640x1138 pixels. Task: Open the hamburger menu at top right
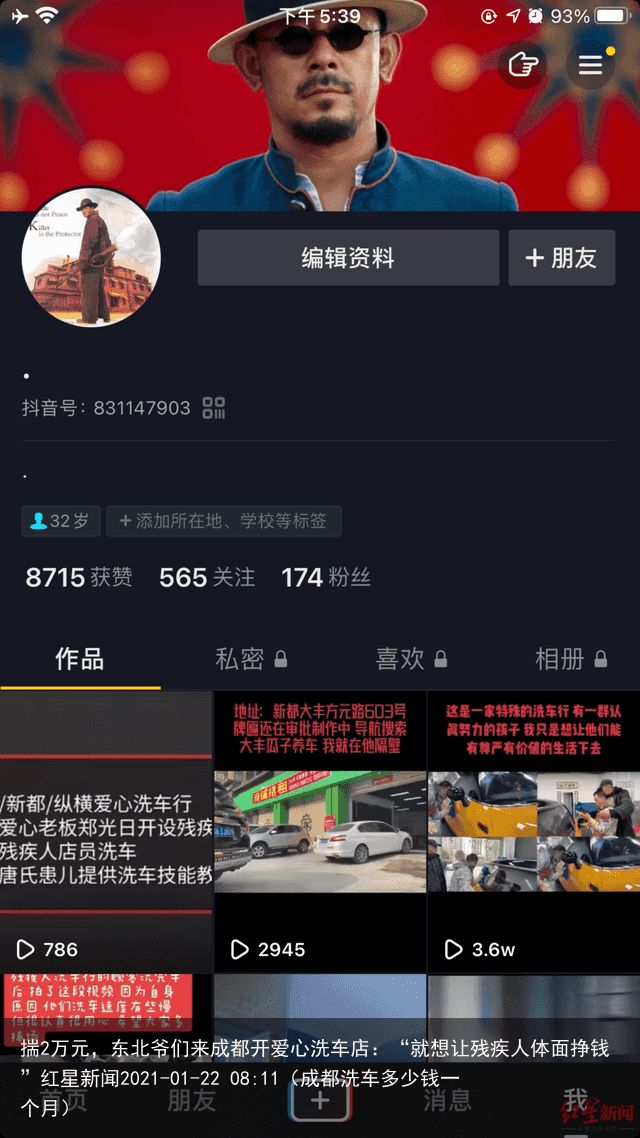pyautogui.click(x=591, y=65)
